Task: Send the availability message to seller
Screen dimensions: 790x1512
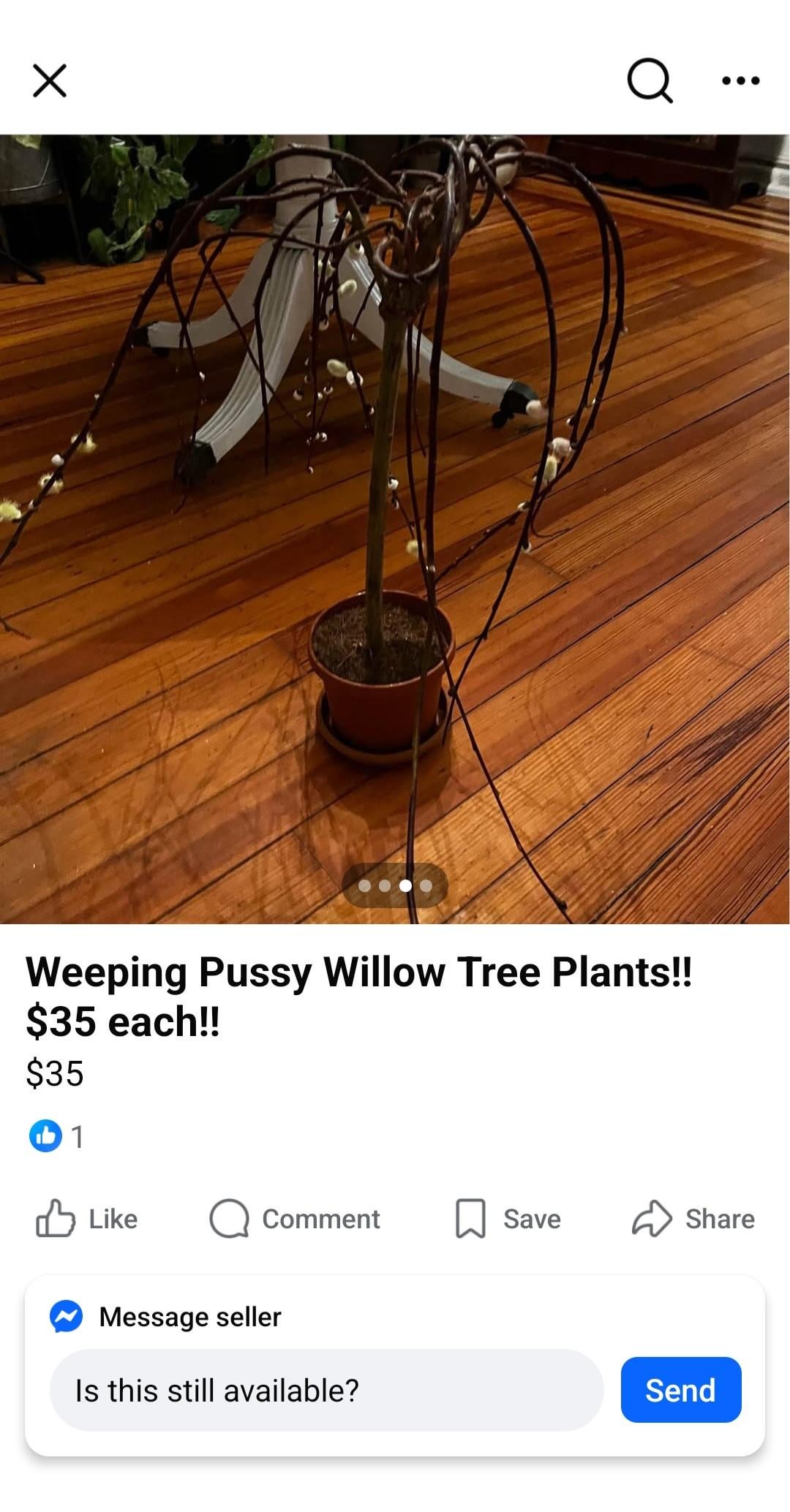Action: click(x=680, y=1390)
